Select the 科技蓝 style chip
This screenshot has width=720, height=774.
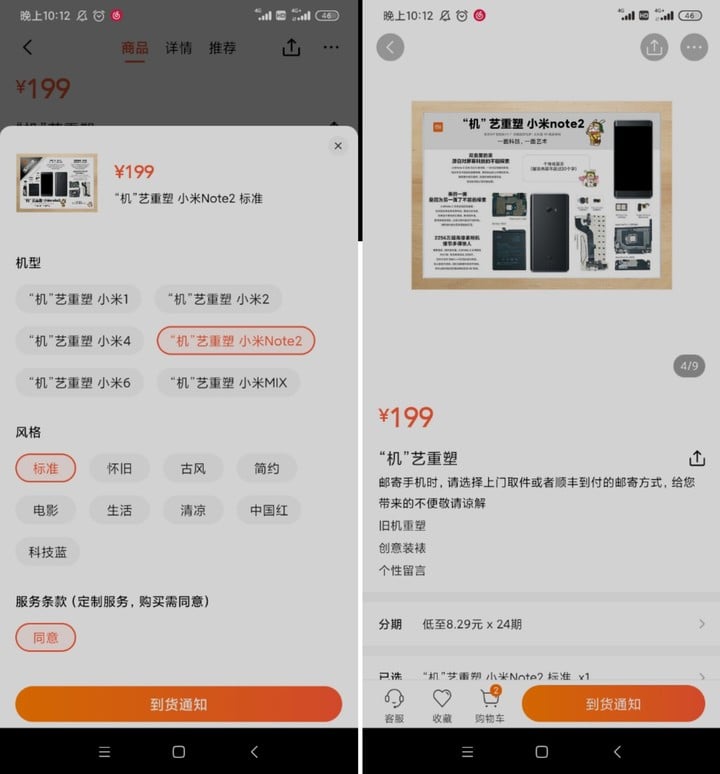click(47, 552)
